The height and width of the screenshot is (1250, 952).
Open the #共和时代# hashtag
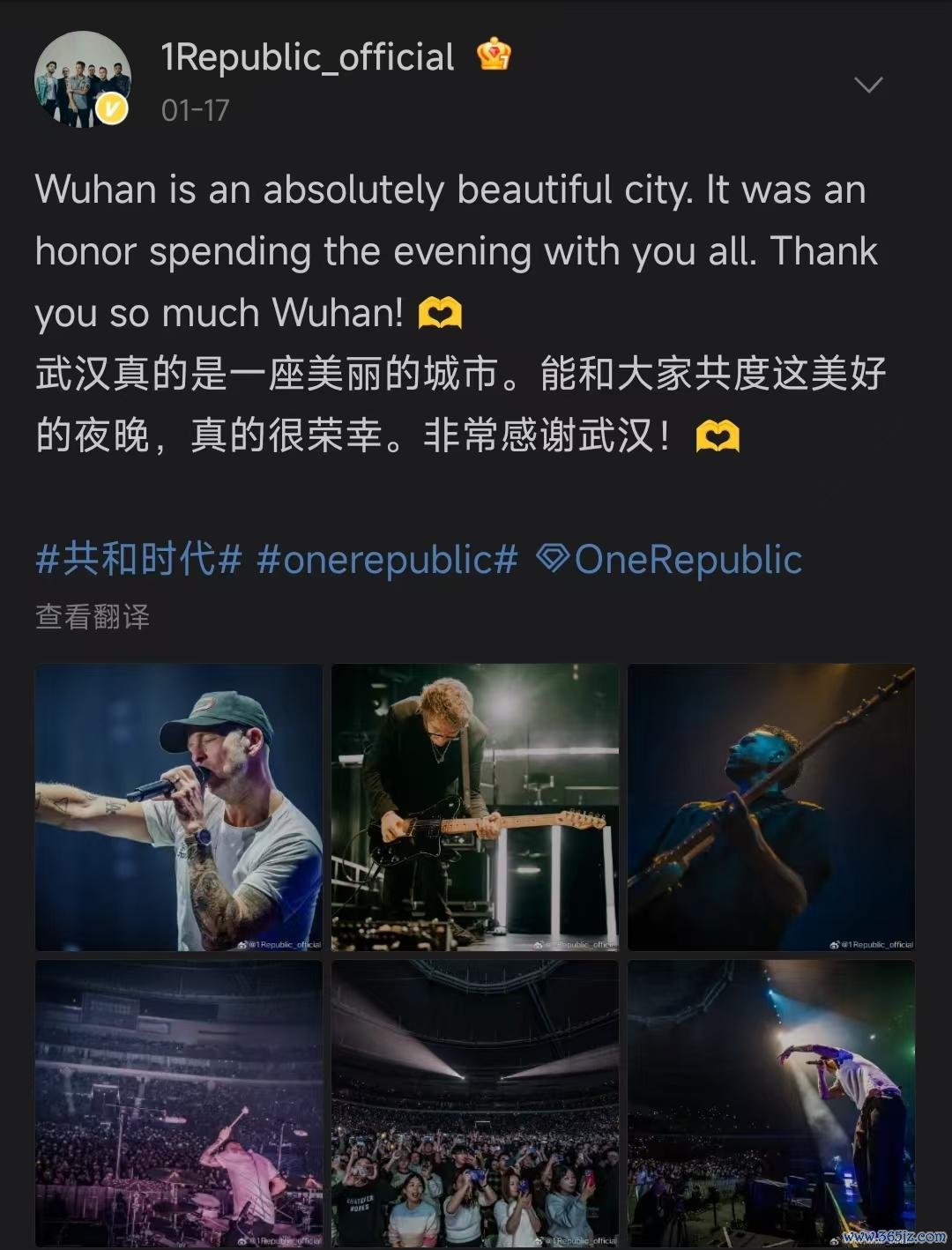click(x=138, y=560)
